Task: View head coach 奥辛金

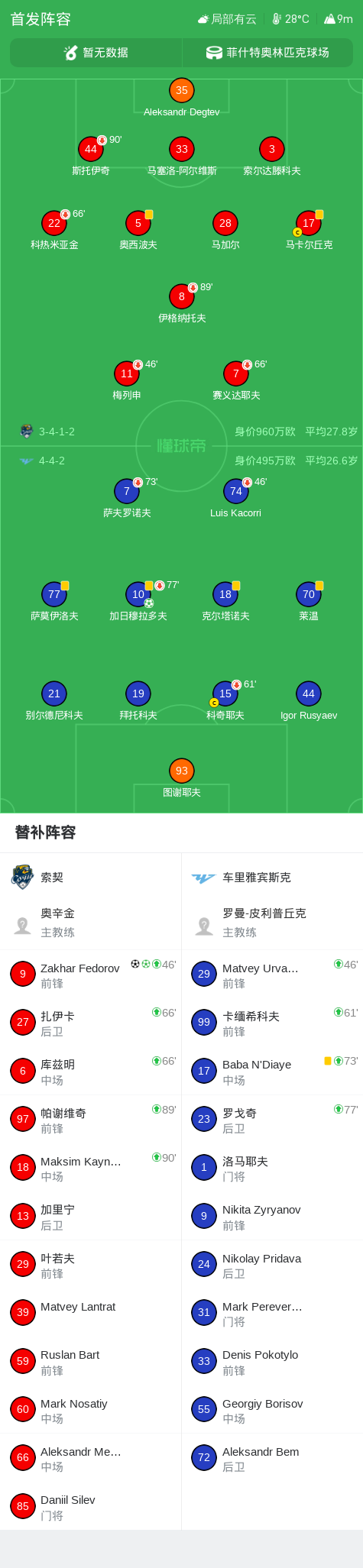Action: 91,923
